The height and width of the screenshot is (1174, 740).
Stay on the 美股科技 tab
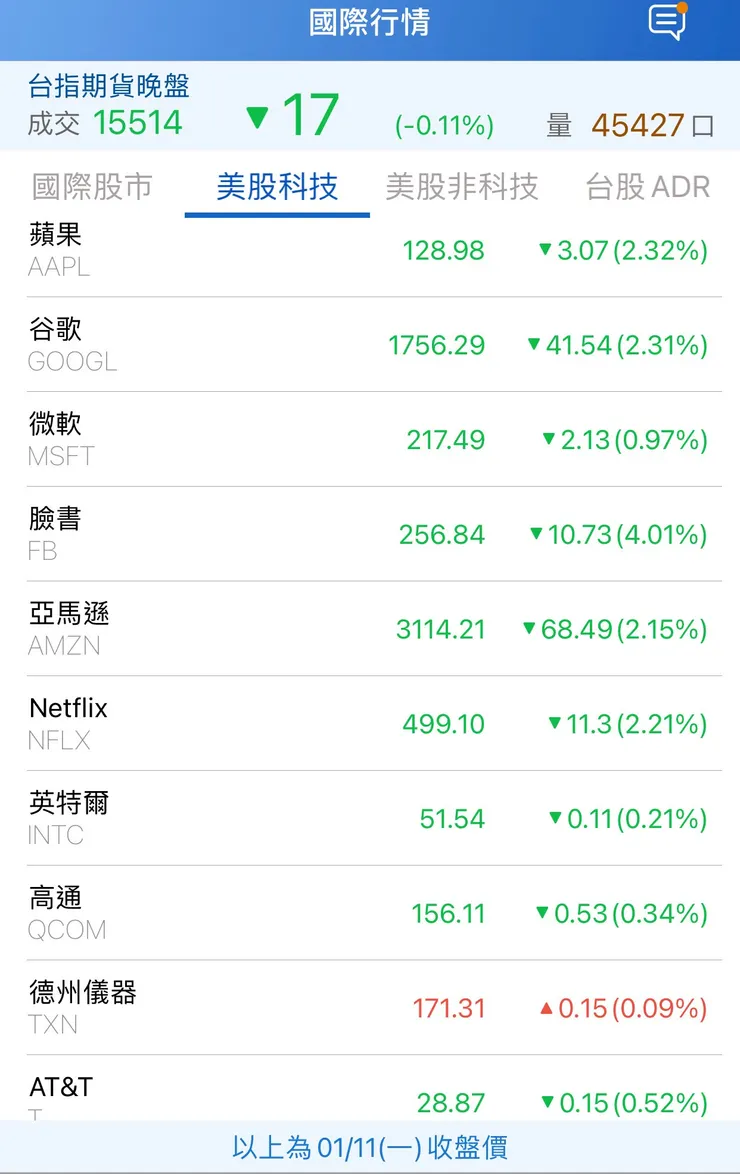coord(277,186)
